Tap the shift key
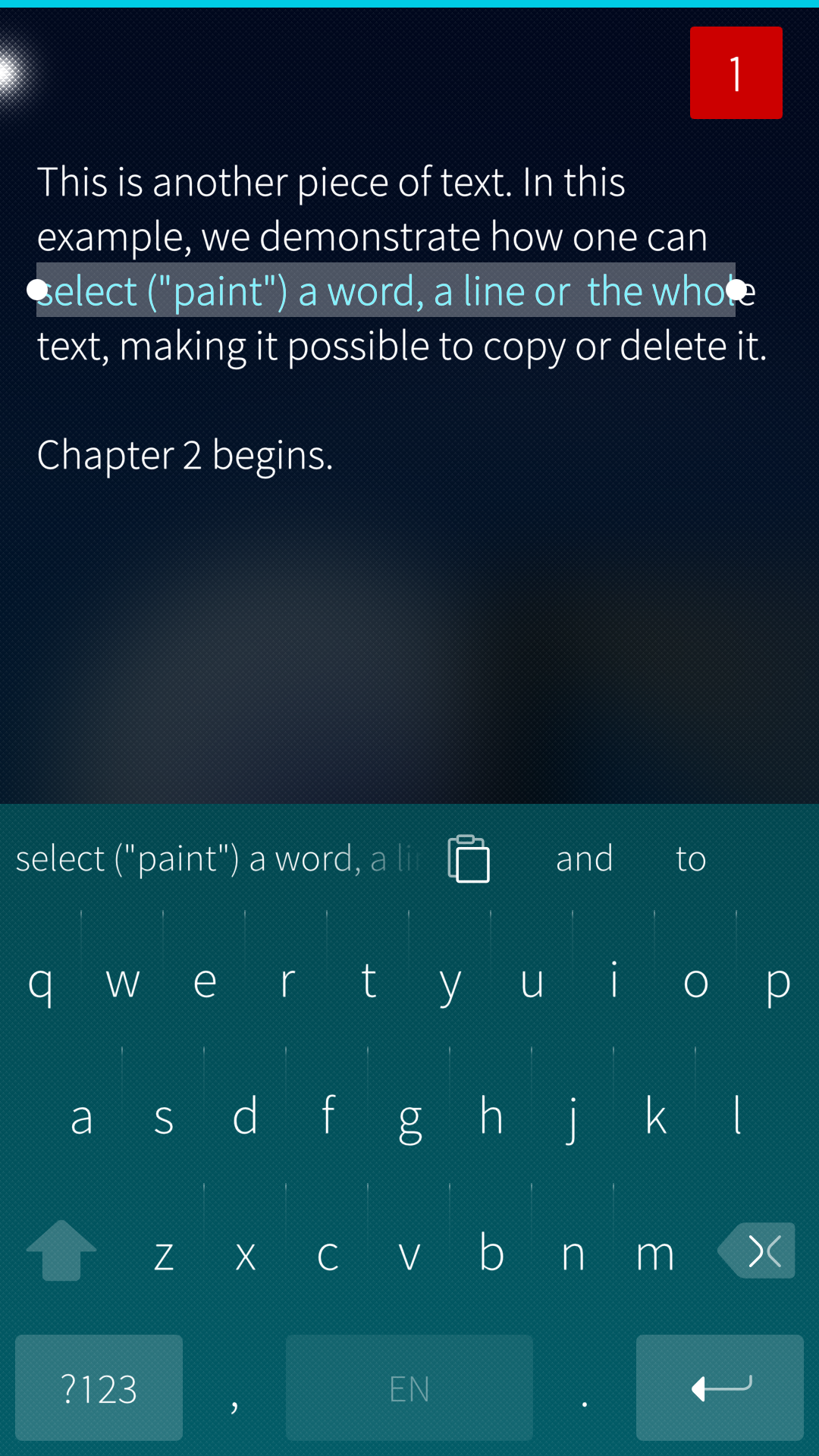The width and height of the screenshot is (819, 1456). click(61, 1250)
